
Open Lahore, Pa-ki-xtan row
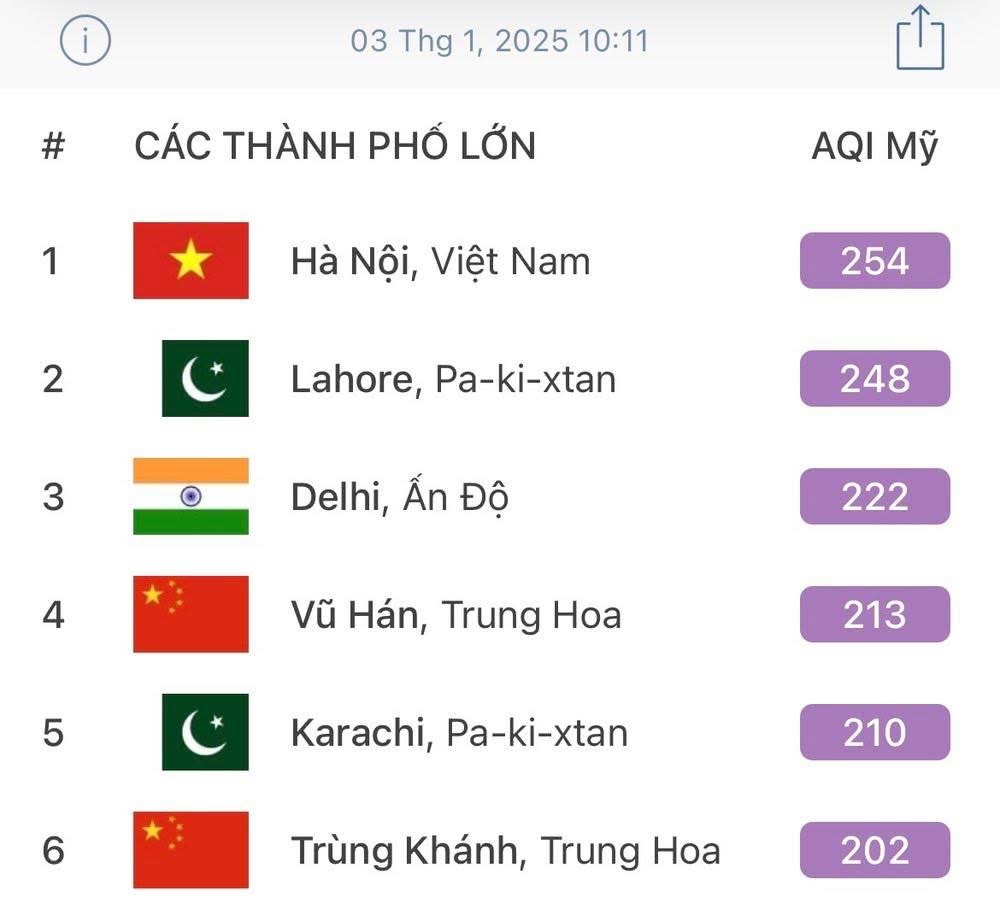tap(453, 379)
